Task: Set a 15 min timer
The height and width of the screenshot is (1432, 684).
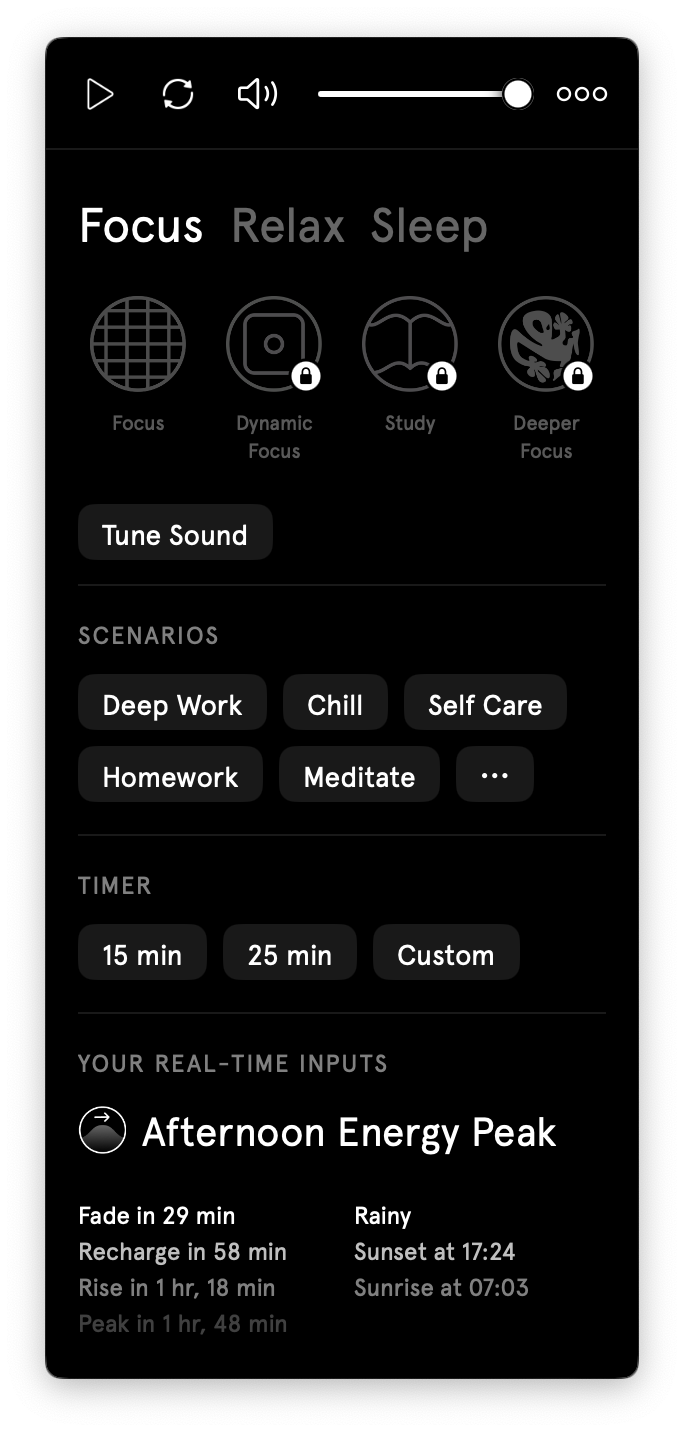Action: pyautogui.click(x=142, y=953)
